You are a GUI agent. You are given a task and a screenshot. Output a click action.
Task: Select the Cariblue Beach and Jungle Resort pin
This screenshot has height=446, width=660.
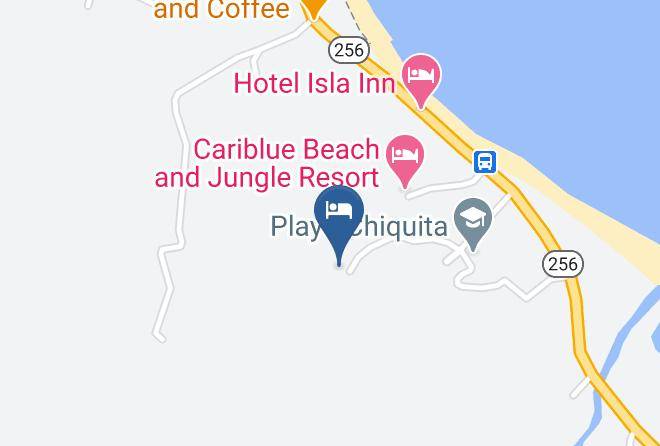(405, 159)
